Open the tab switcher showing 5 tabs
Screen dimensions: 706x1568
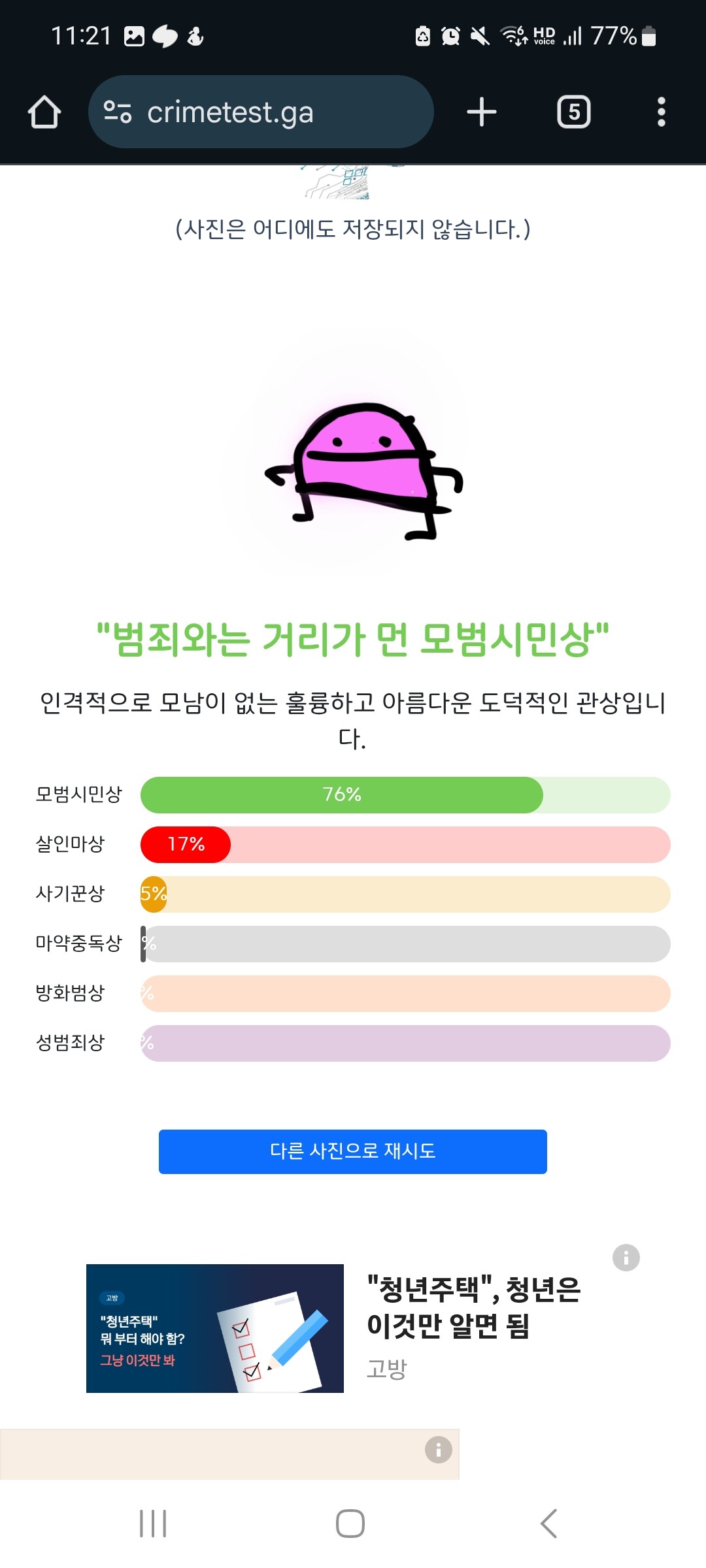click(x=573, y=112)
